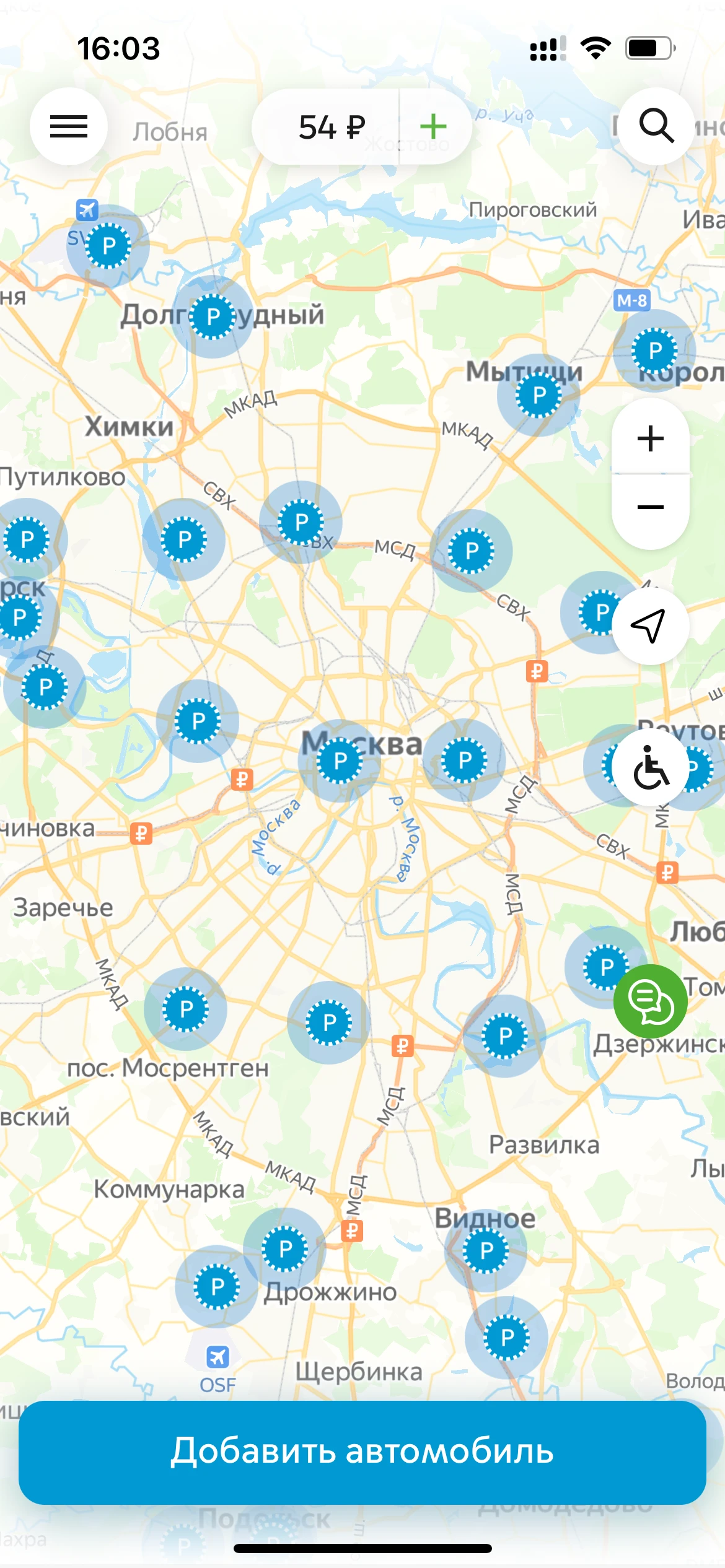The height and width of the screenshot is (1568, 725).
Task: Open the hamburger menu
Action: [68, 127]
